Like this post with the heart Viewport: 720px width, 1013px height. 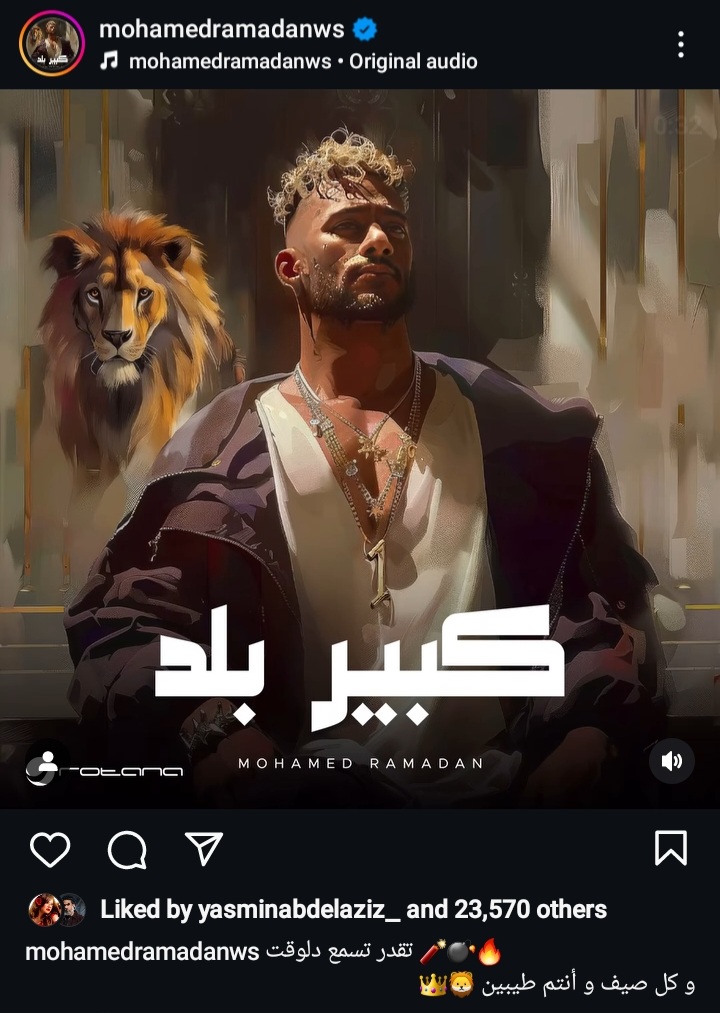49,850
